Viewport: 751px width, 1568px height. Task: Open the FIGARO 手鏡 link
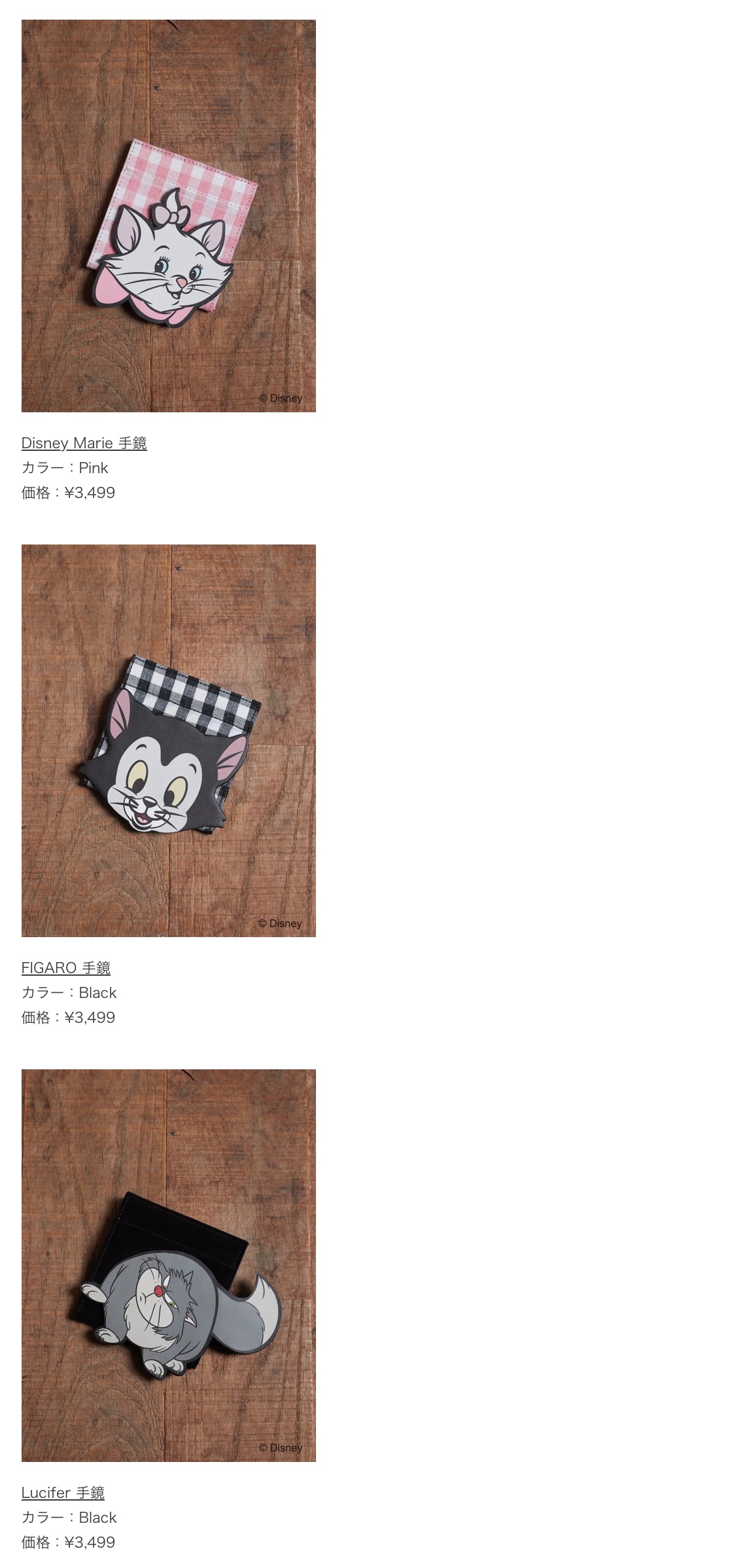tap(65, 968)
